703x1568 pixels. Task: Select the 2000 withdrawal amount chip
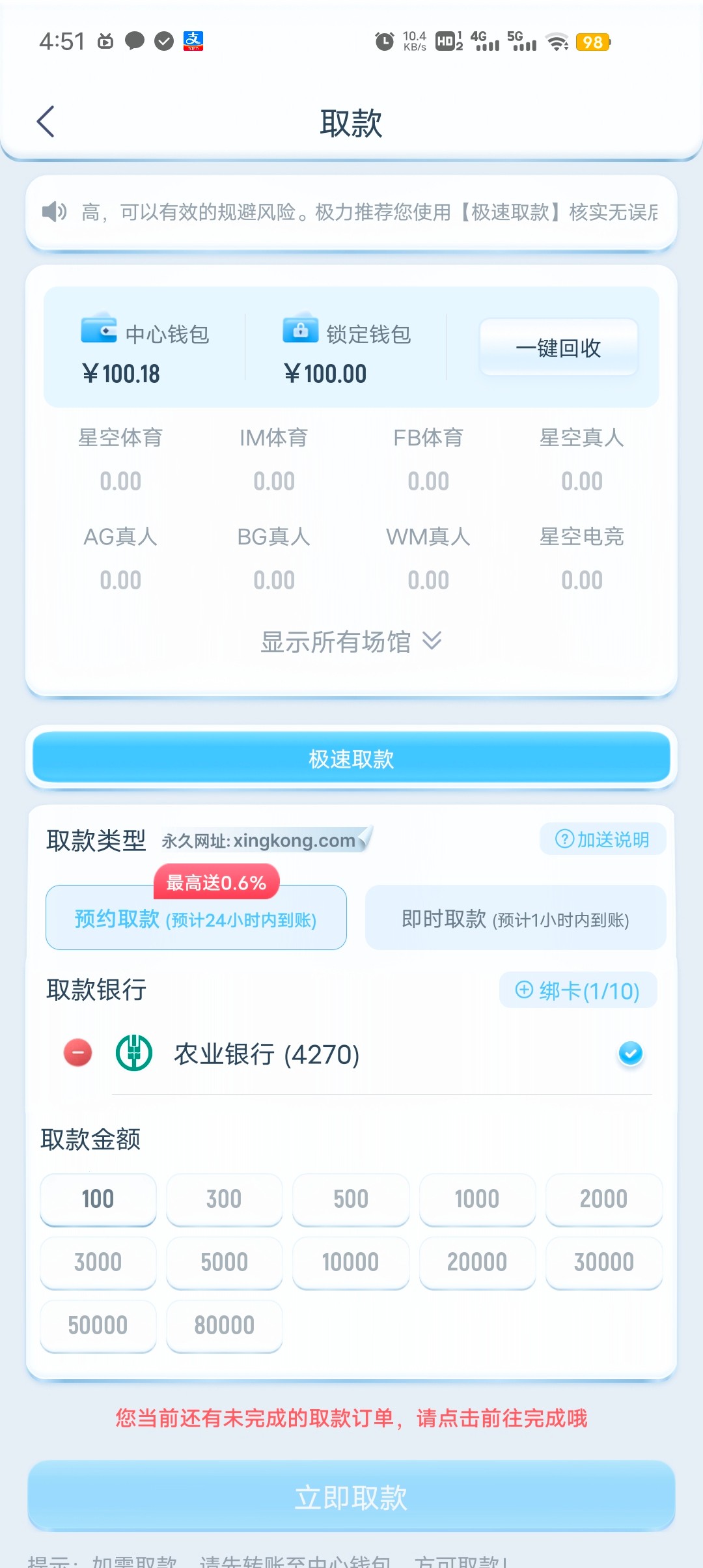click(604, 1199)
